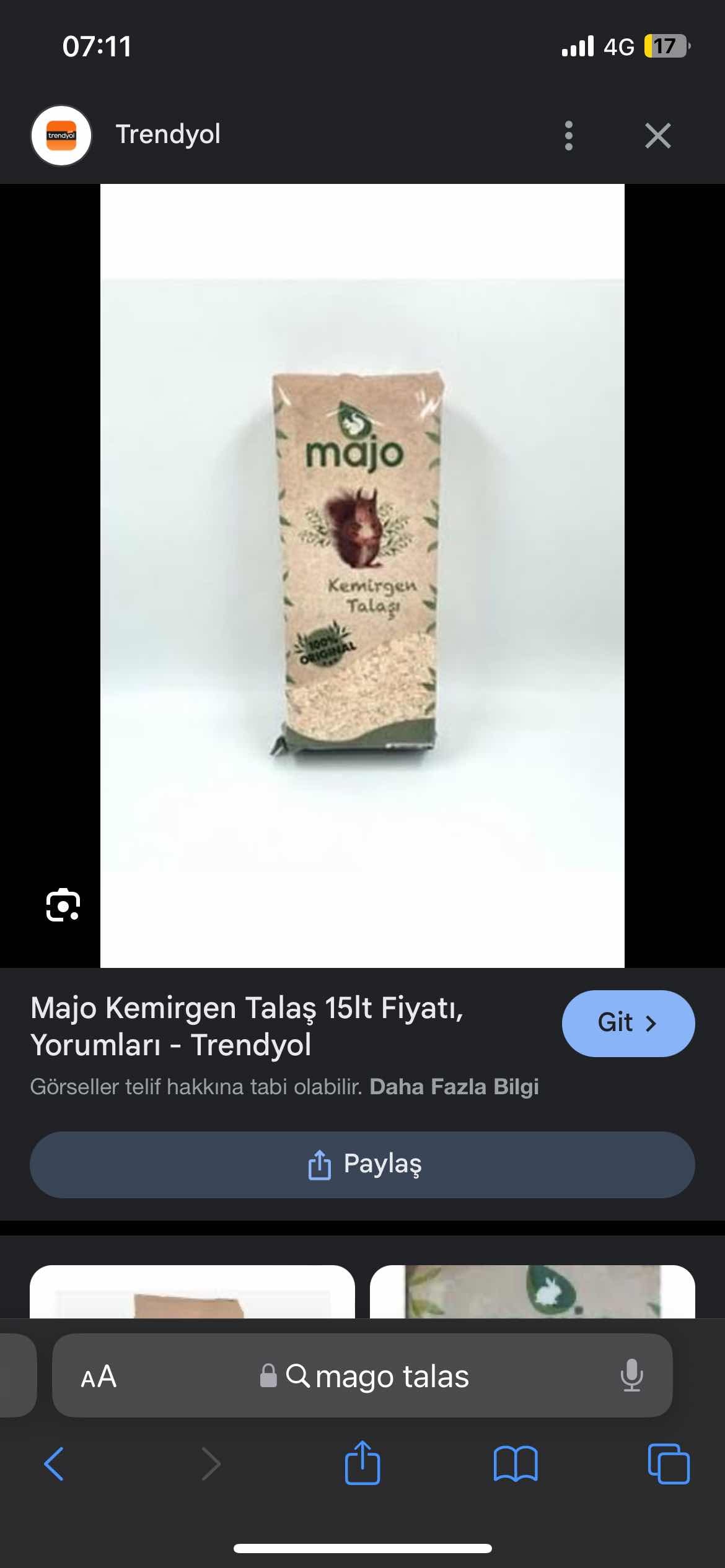
Task: Tap Git to visit the Trendyol page
Action: point(628,1023)
